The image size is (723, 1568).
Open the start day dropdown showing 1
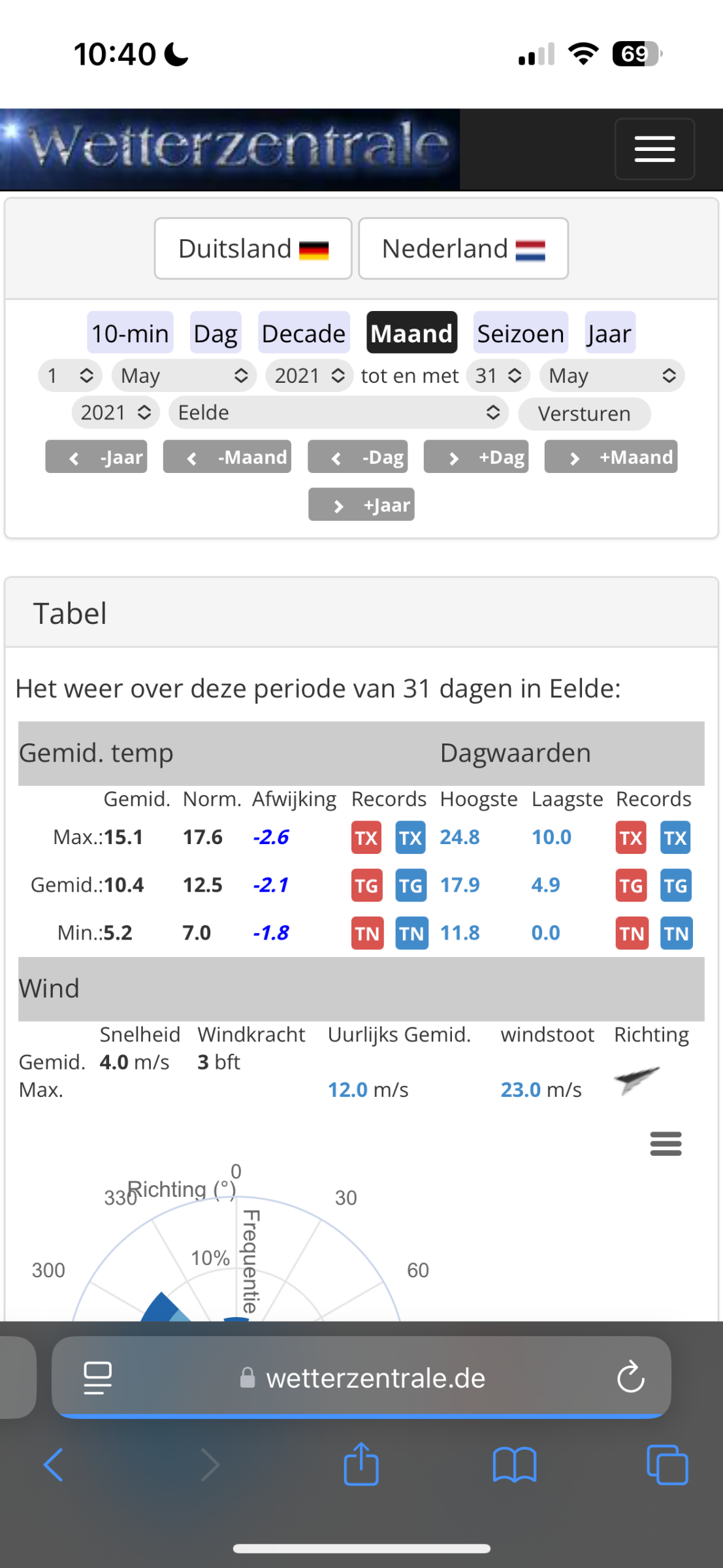tap(70, 376)
